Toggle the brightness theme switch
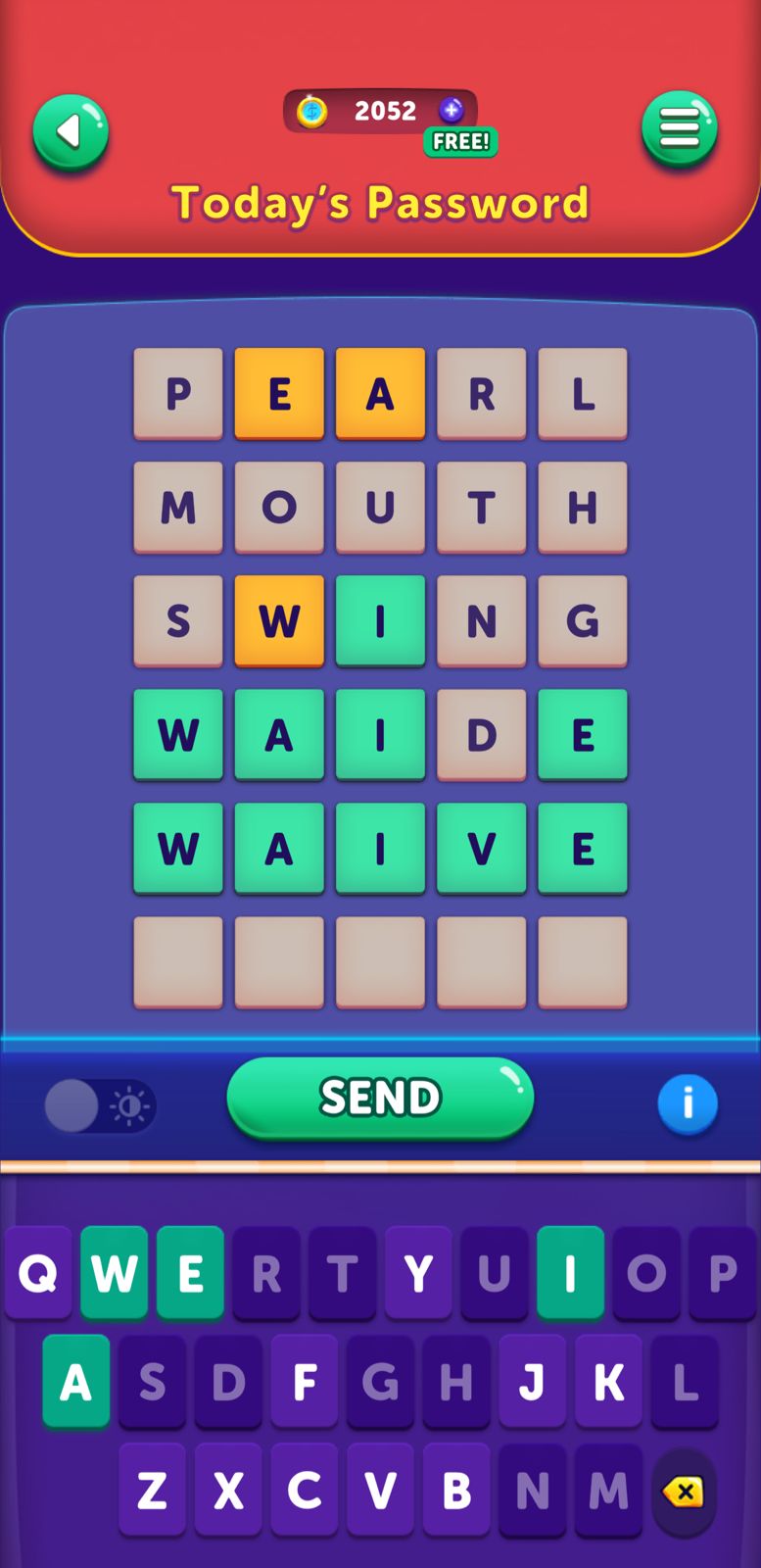Screen dimensions: 761x1568 pos(99,1106)
